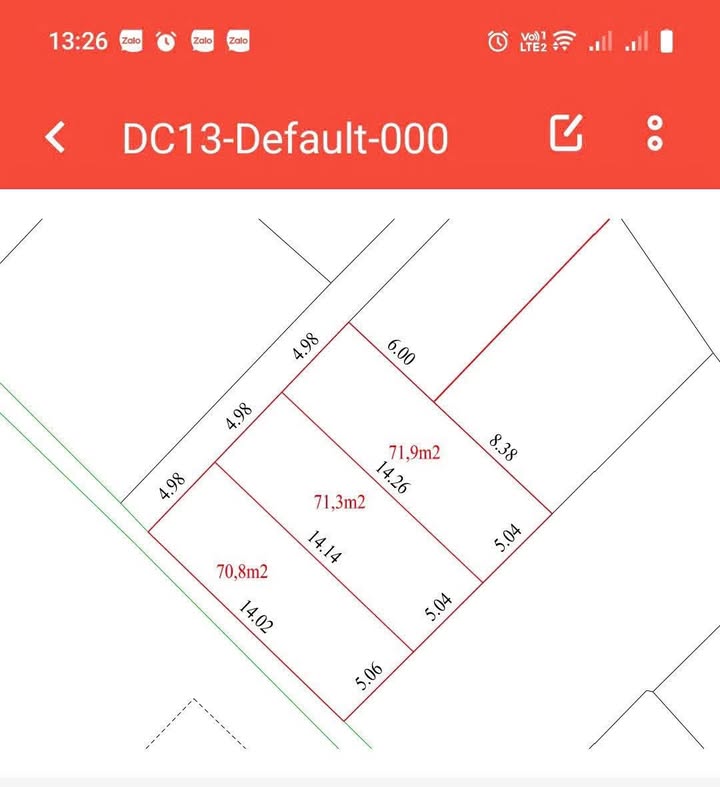The width and height of the screenshot is (720, 787).
Task: Edit the DC13-Default-000 drawing
Action: point(566,133)
